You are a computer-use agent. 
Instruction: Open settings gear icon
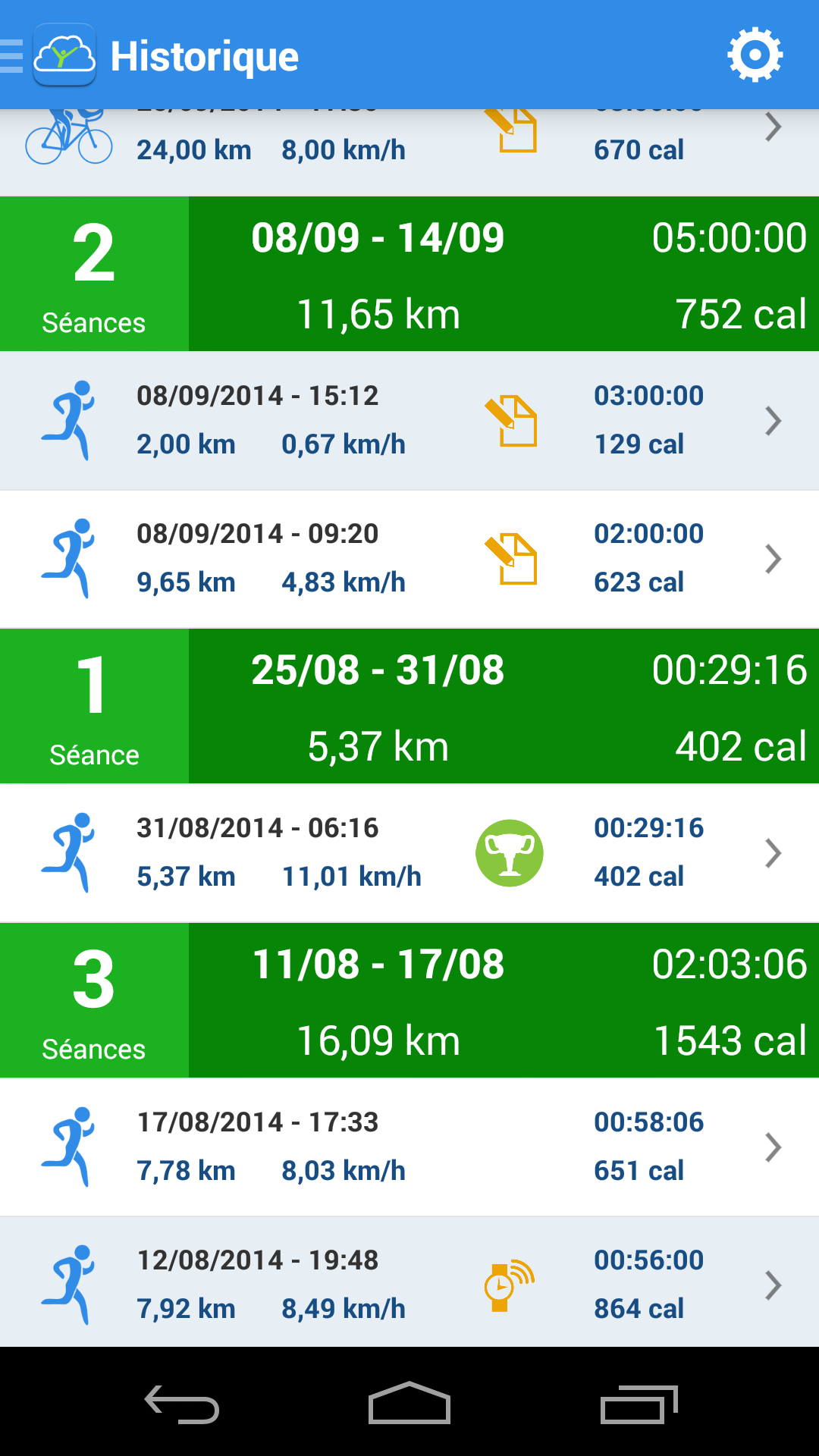755,55
